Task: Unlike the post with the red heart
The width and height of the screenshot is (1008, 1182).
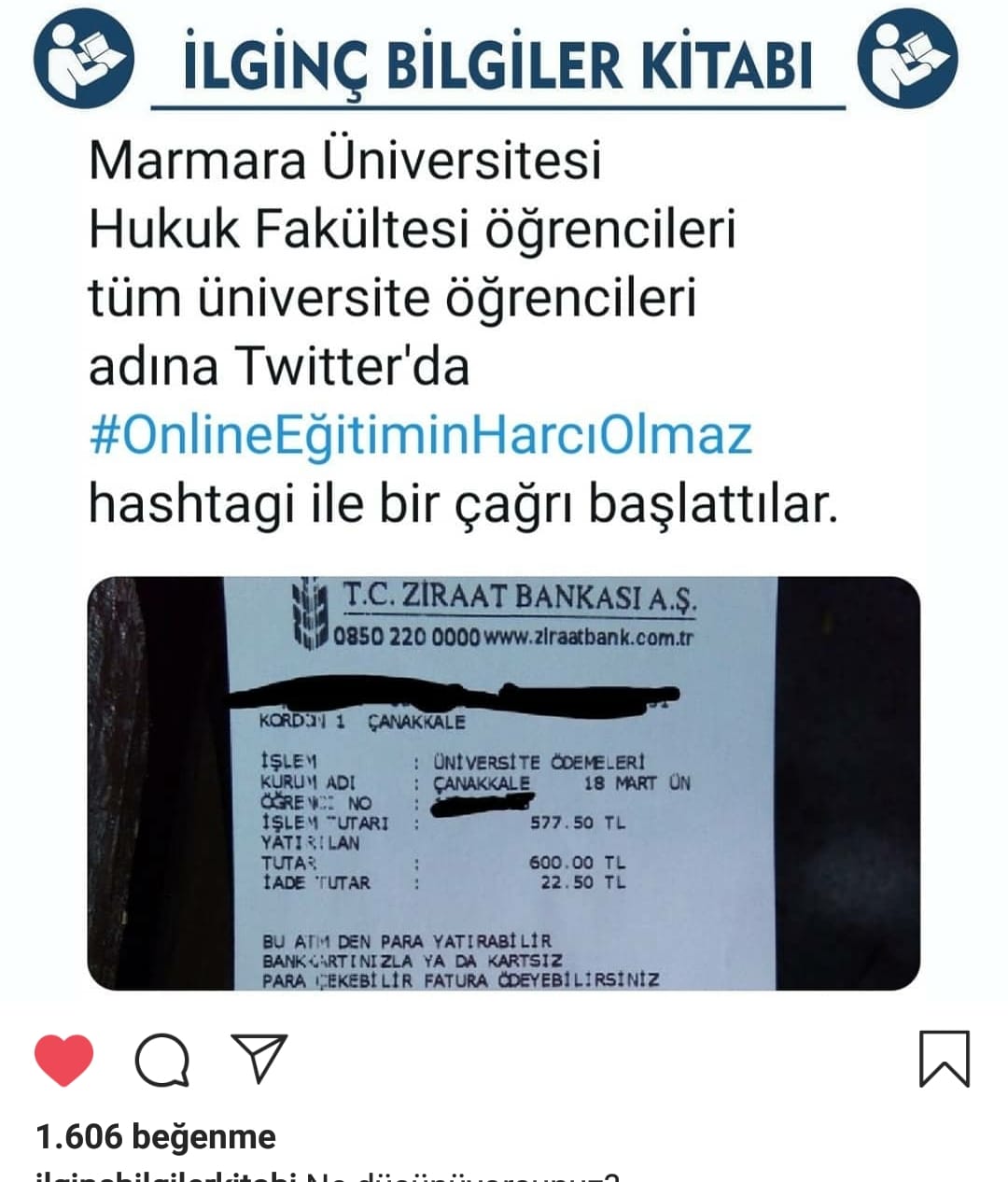Action: 64,1061
